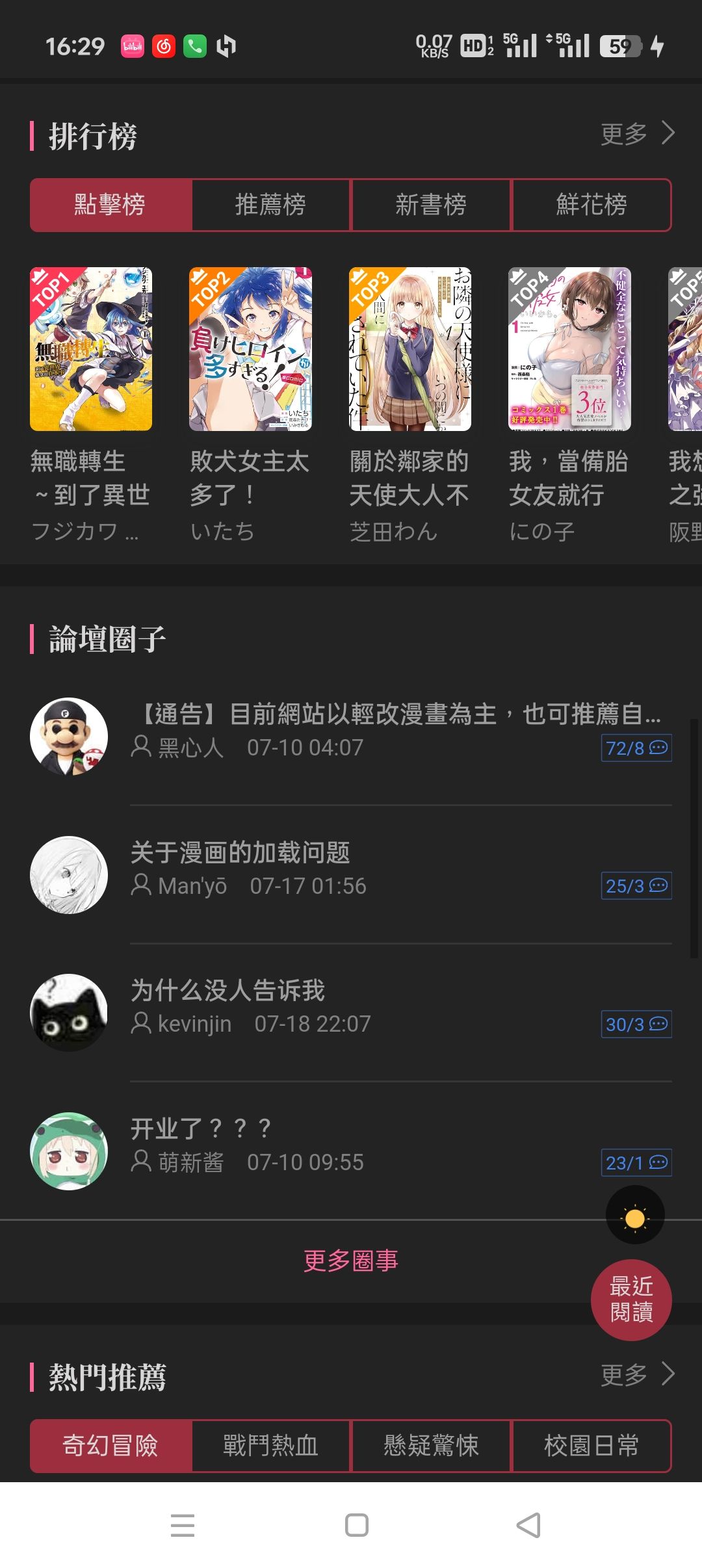Select the 鮮花榜 ranking tab
702x1568 pixels.
click(591, 205)
